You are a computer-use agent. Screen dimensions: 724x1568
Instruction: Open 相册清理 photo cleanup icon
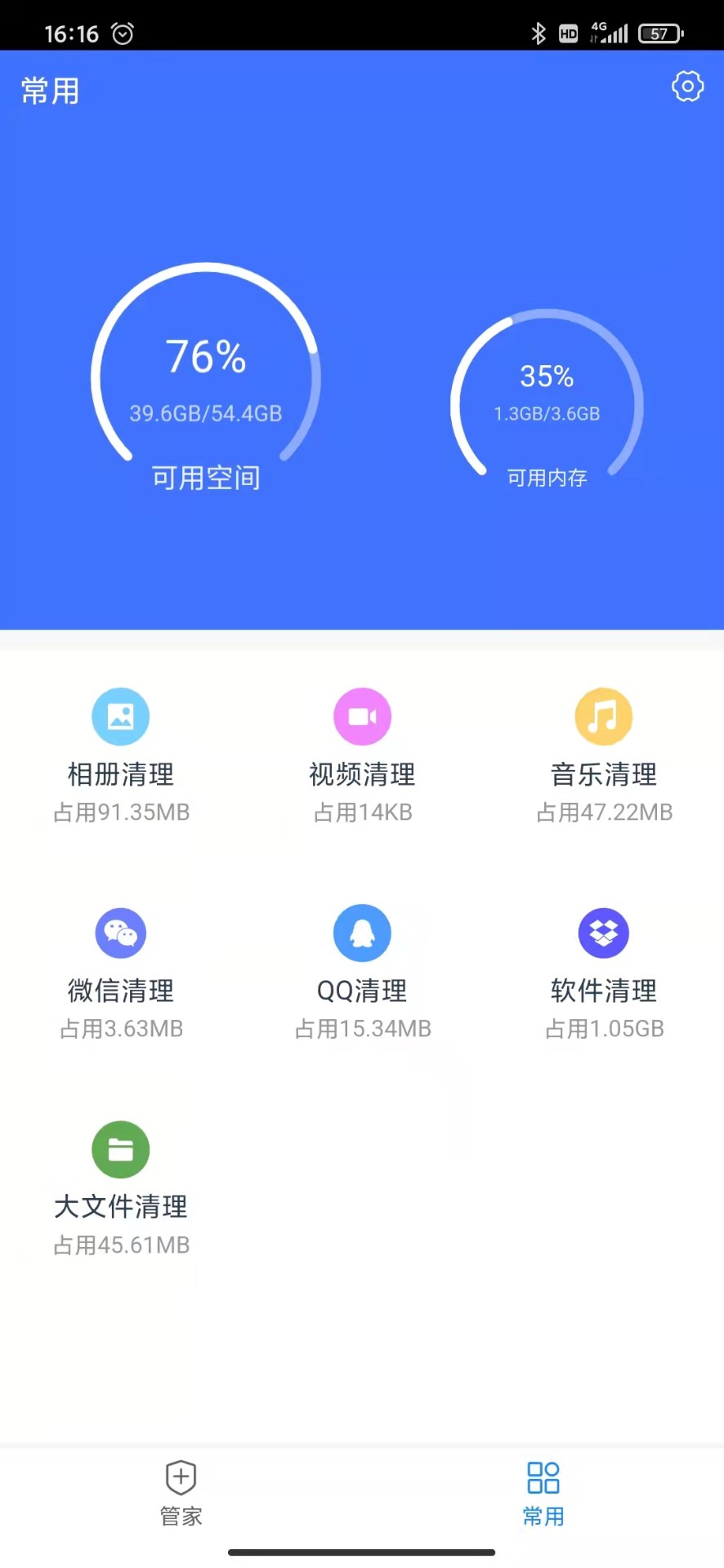(120, 716)
